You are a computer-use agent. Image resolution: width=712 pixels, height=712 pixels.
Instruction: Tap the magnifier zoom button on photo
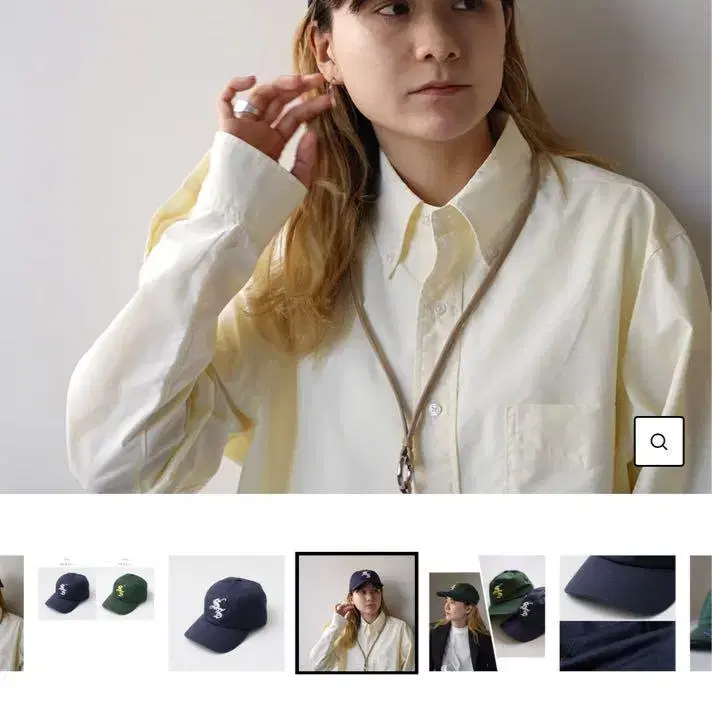point(658,441)
